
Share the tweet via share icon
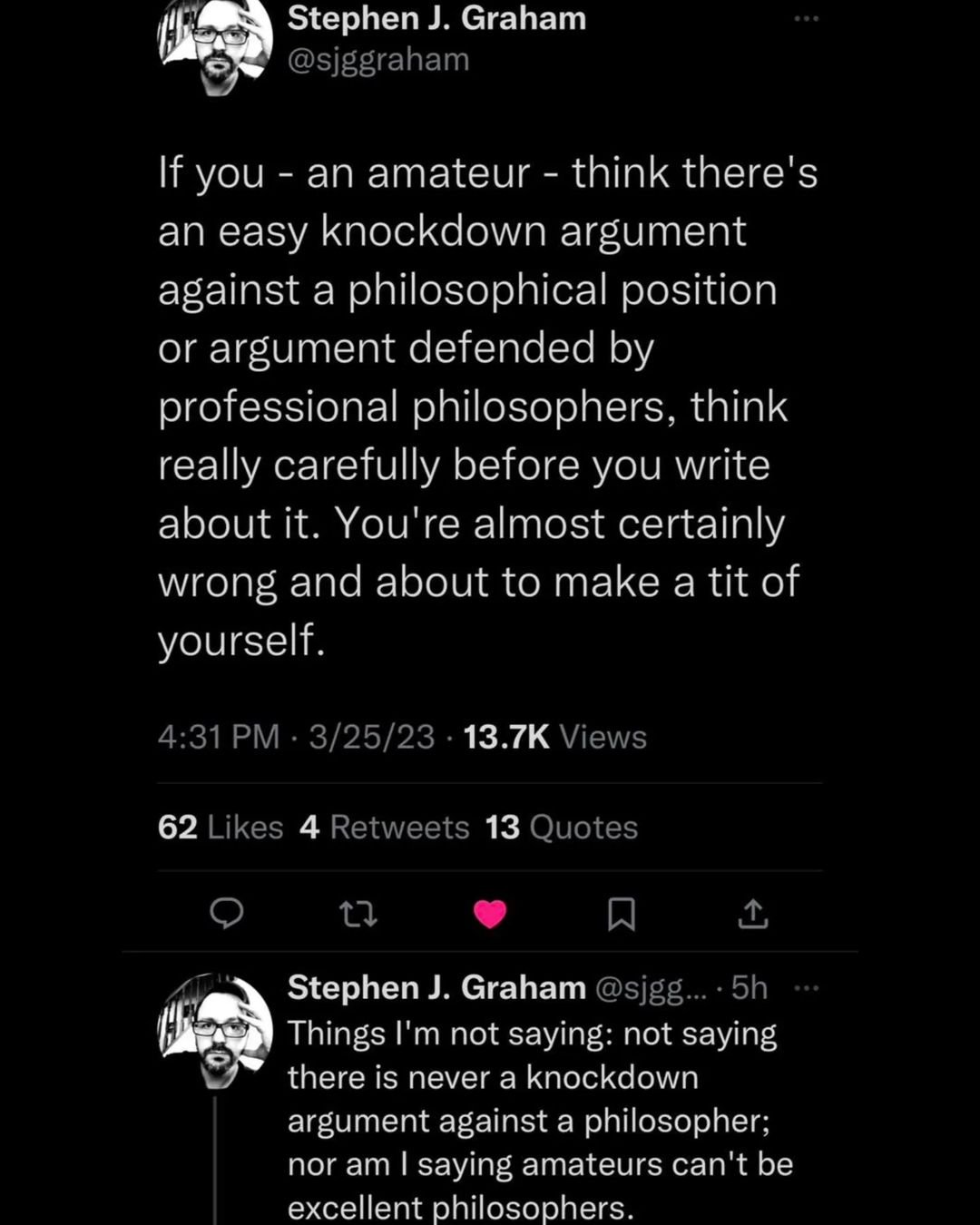coord(752,915)
